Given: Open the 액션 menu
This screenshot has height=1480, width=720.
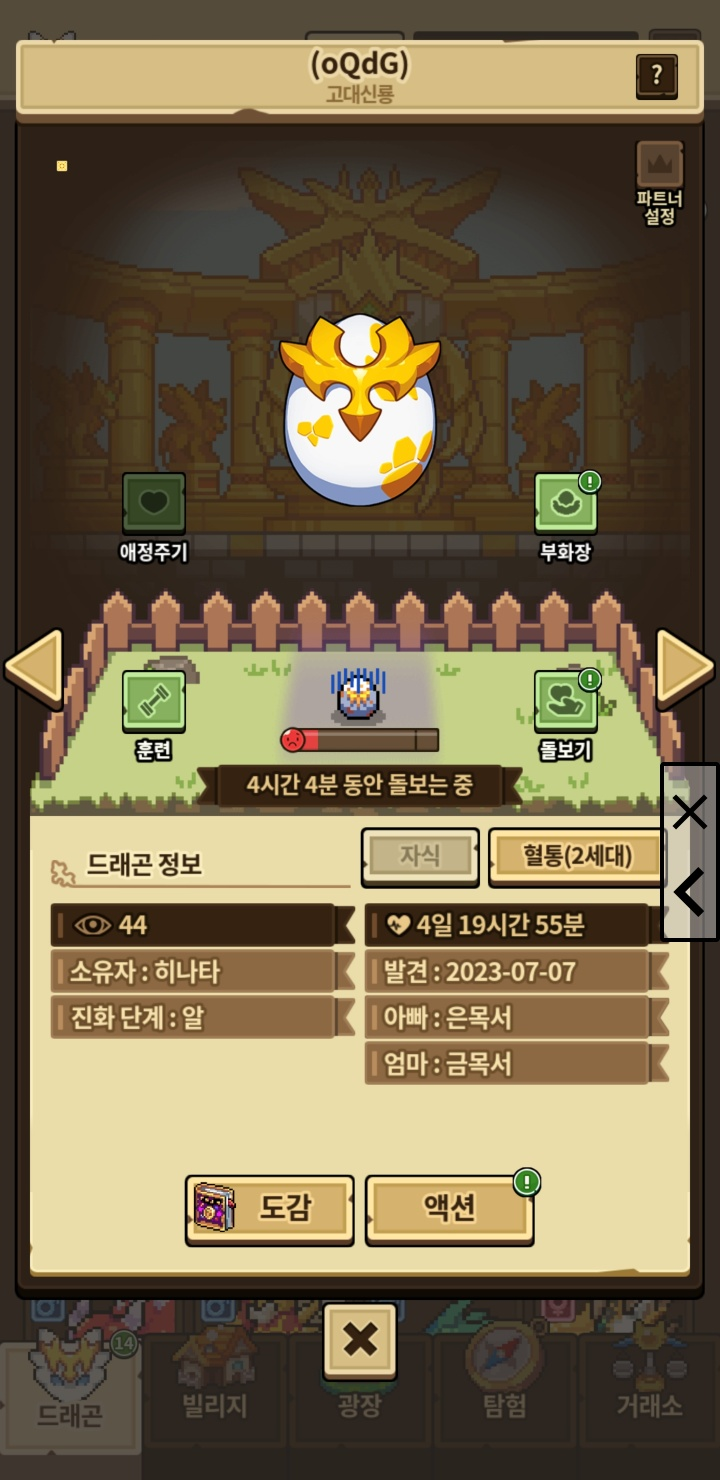Looking at the screenshot, I should pos(449,1209).
